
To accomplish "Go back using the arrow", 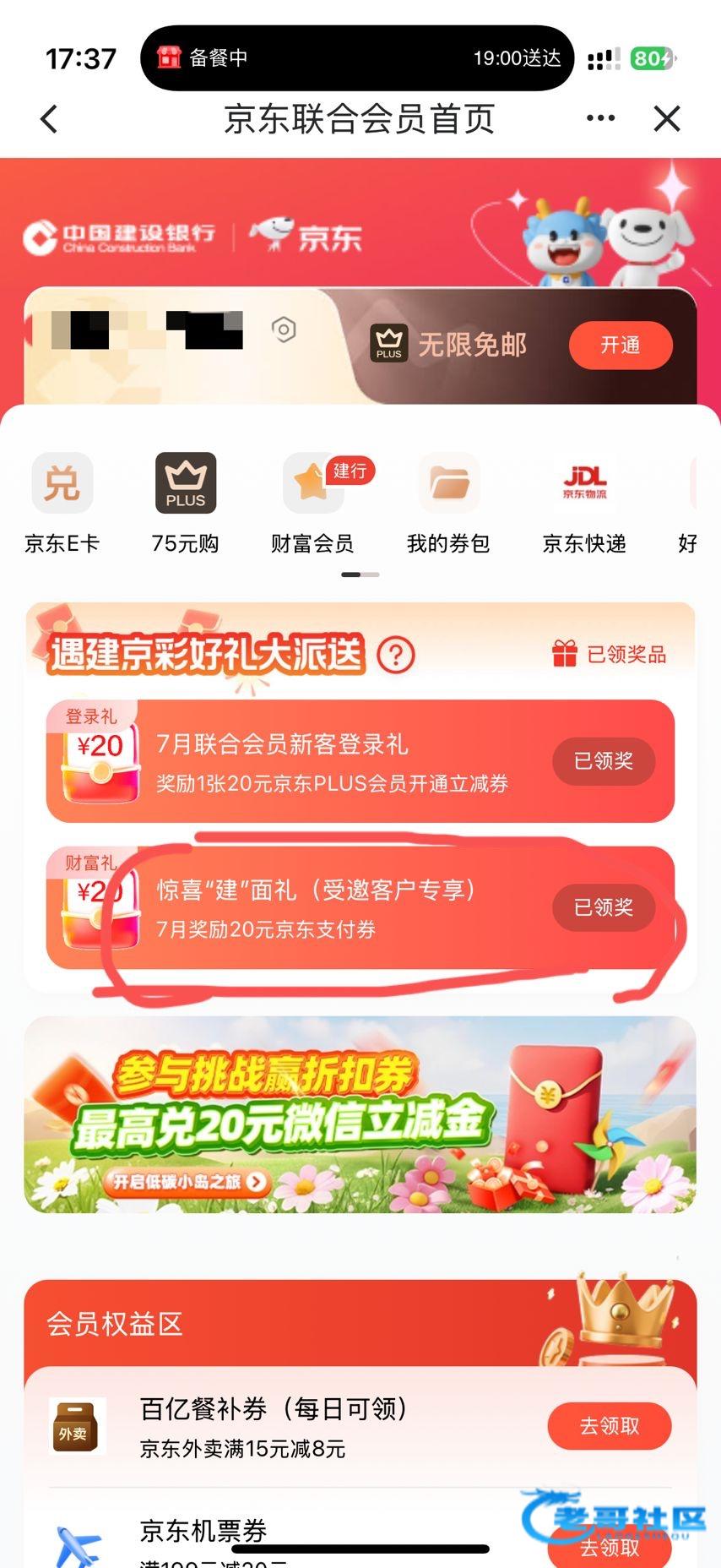I will [50, 119].
